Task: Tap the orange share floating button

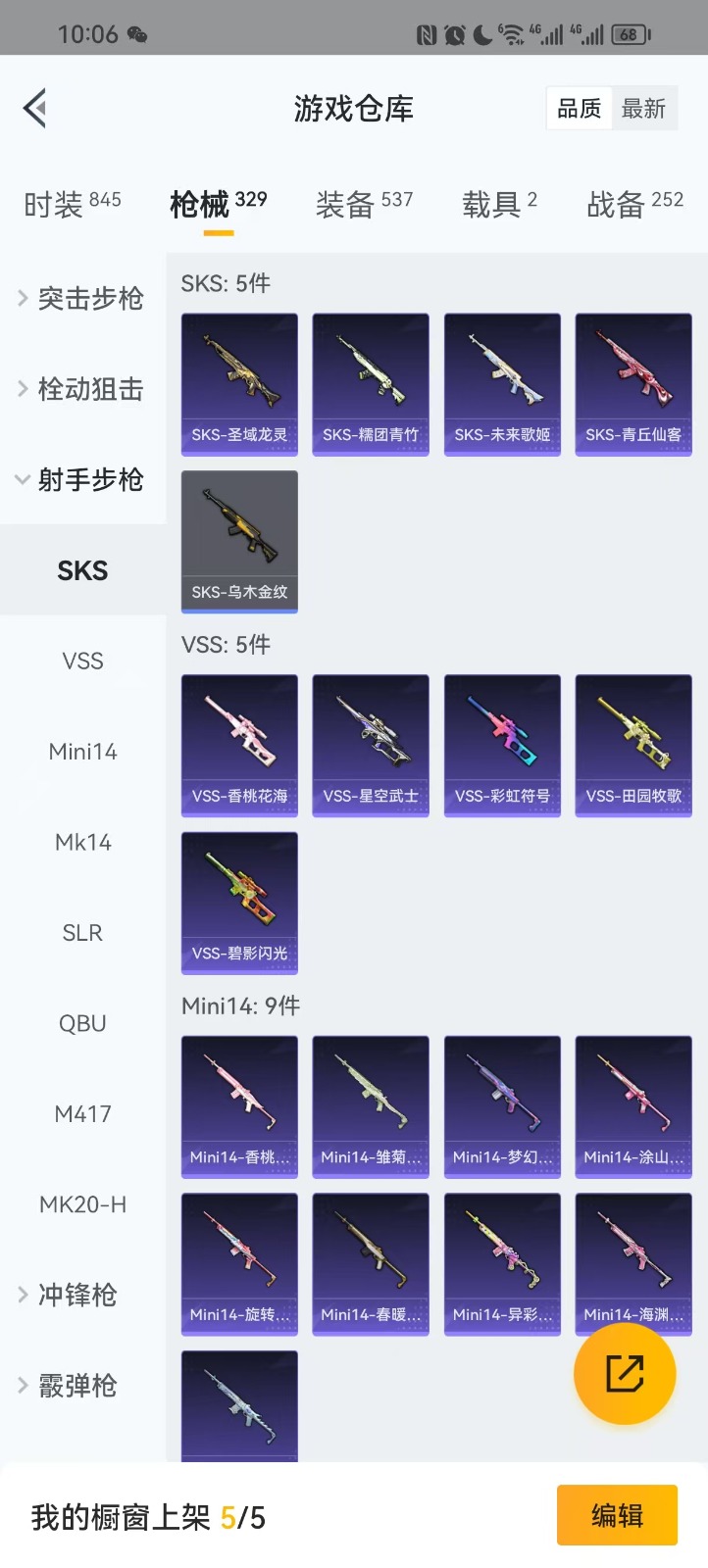Action: pos(625,1373)
